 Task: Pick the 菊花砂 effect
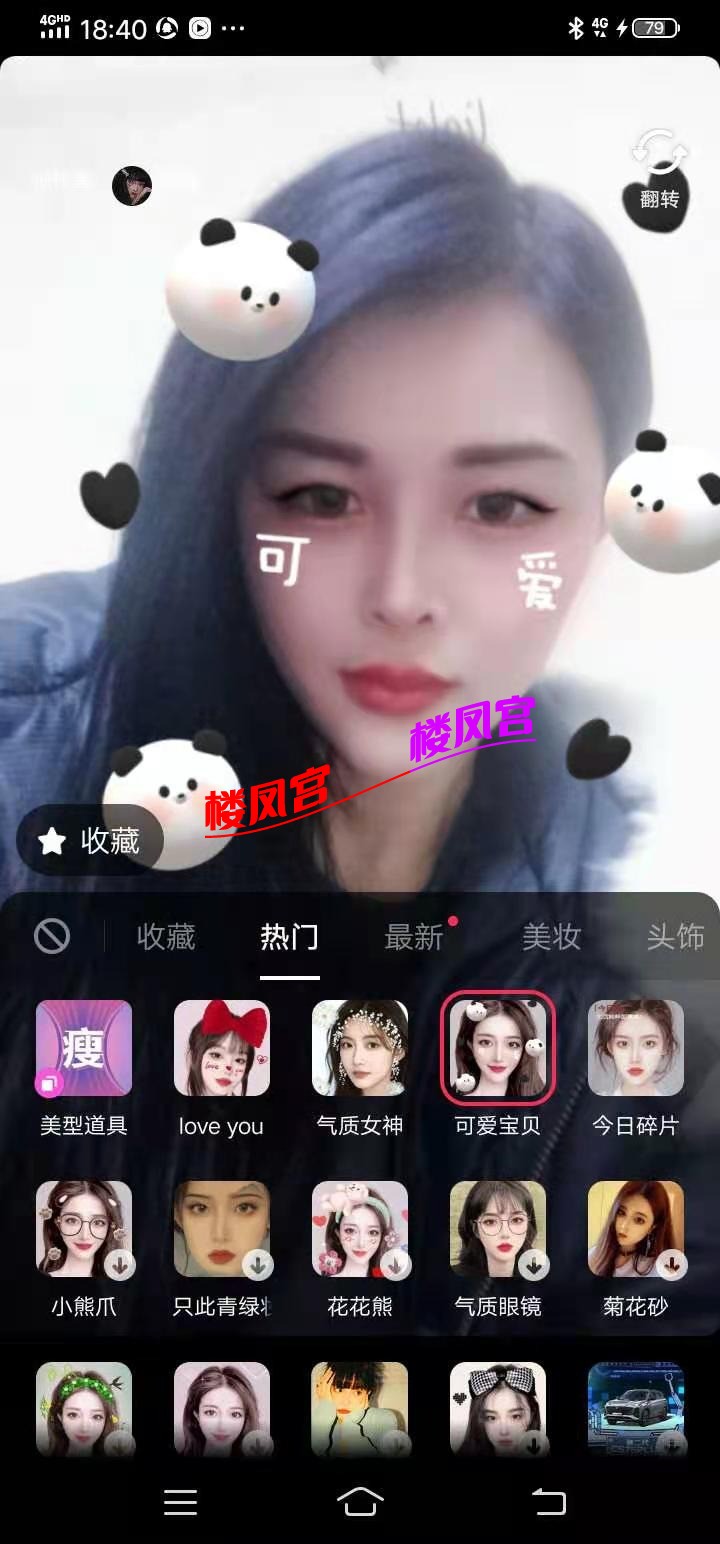click(x=636, y=1229)
